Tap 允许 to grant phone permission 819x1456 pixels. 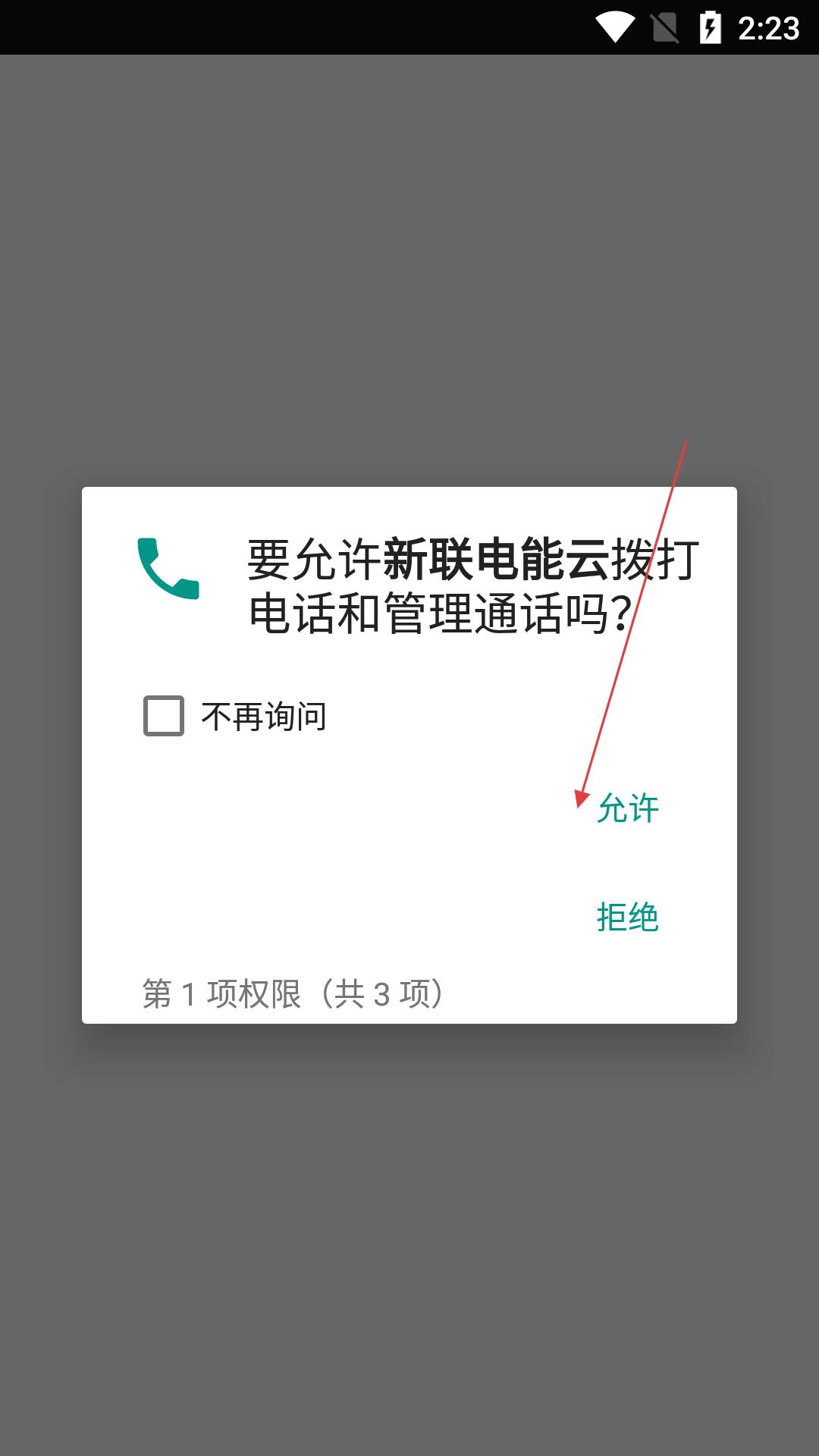(x=628, y=808)
